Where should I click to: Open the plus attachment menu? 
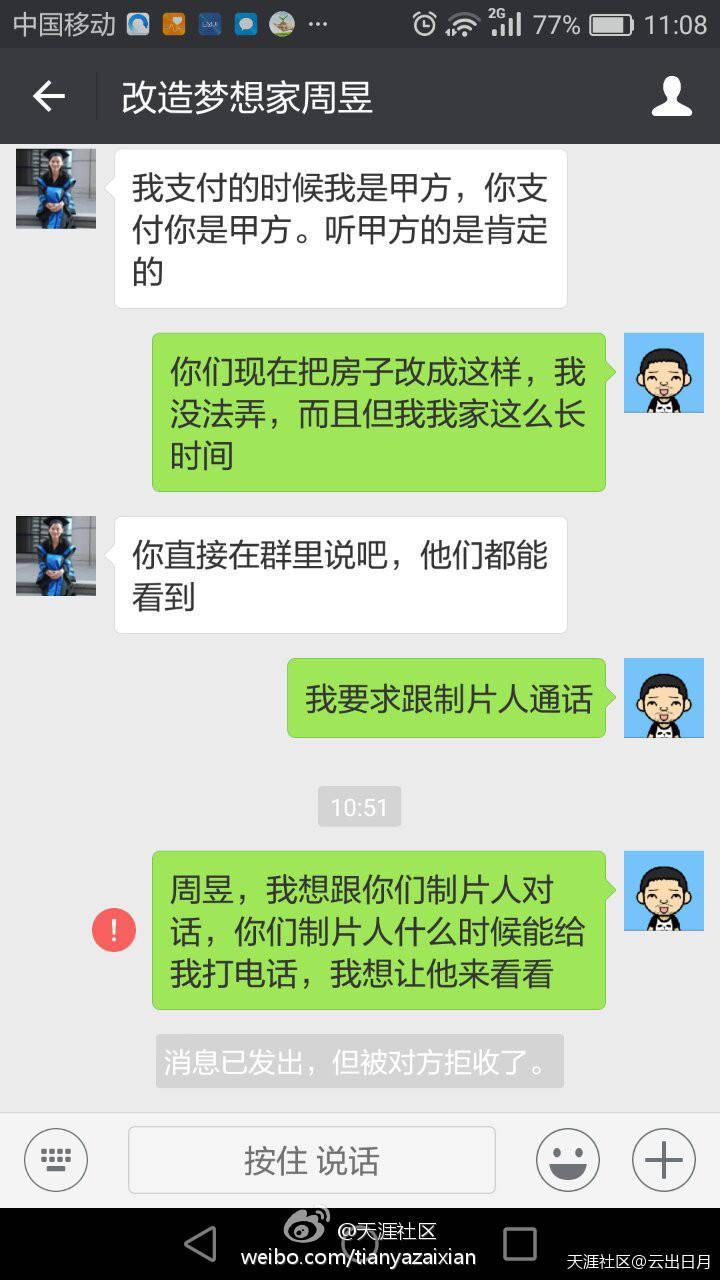[663, 1160]
